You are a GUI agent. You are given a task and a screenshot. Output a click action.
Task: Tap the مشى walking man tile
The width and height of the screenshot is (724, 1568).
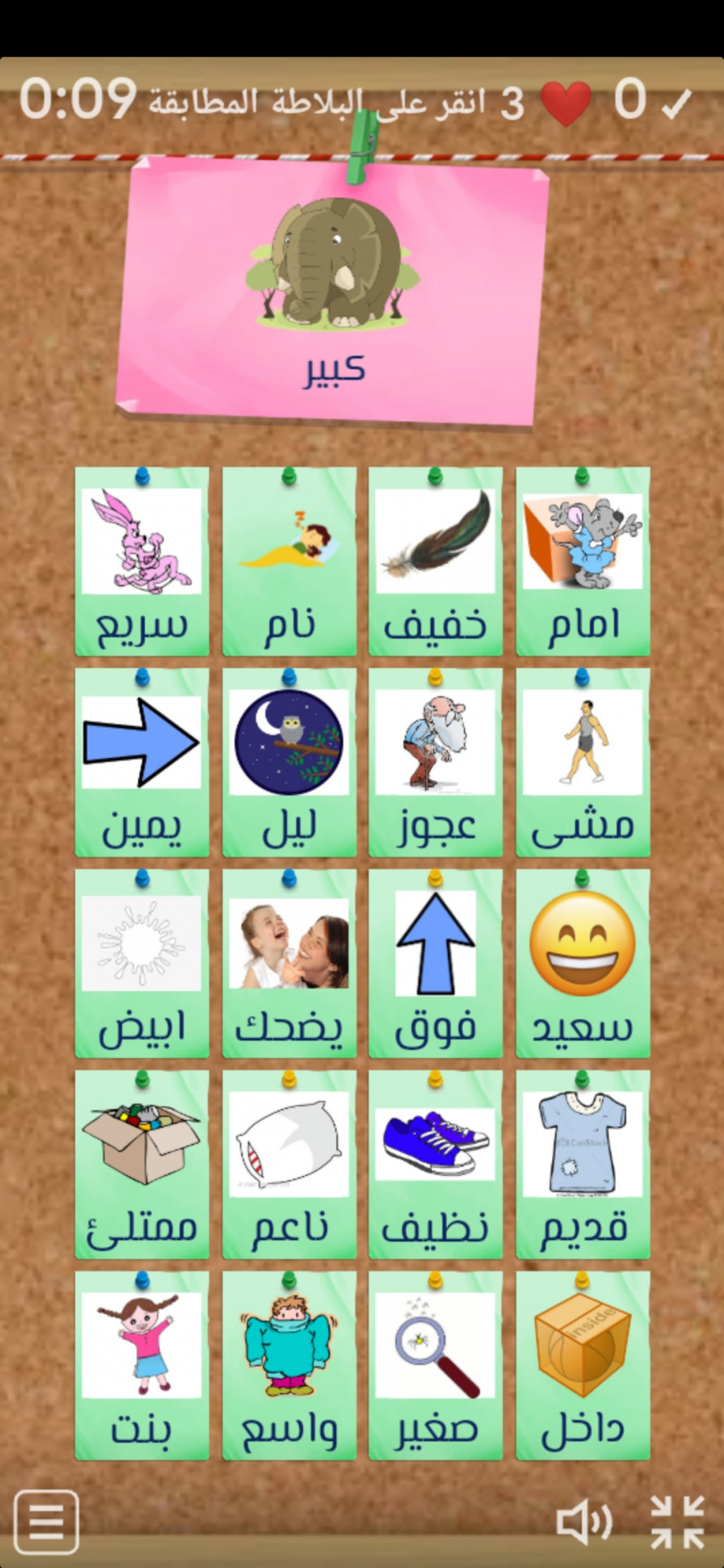click(x=583, y=764)
